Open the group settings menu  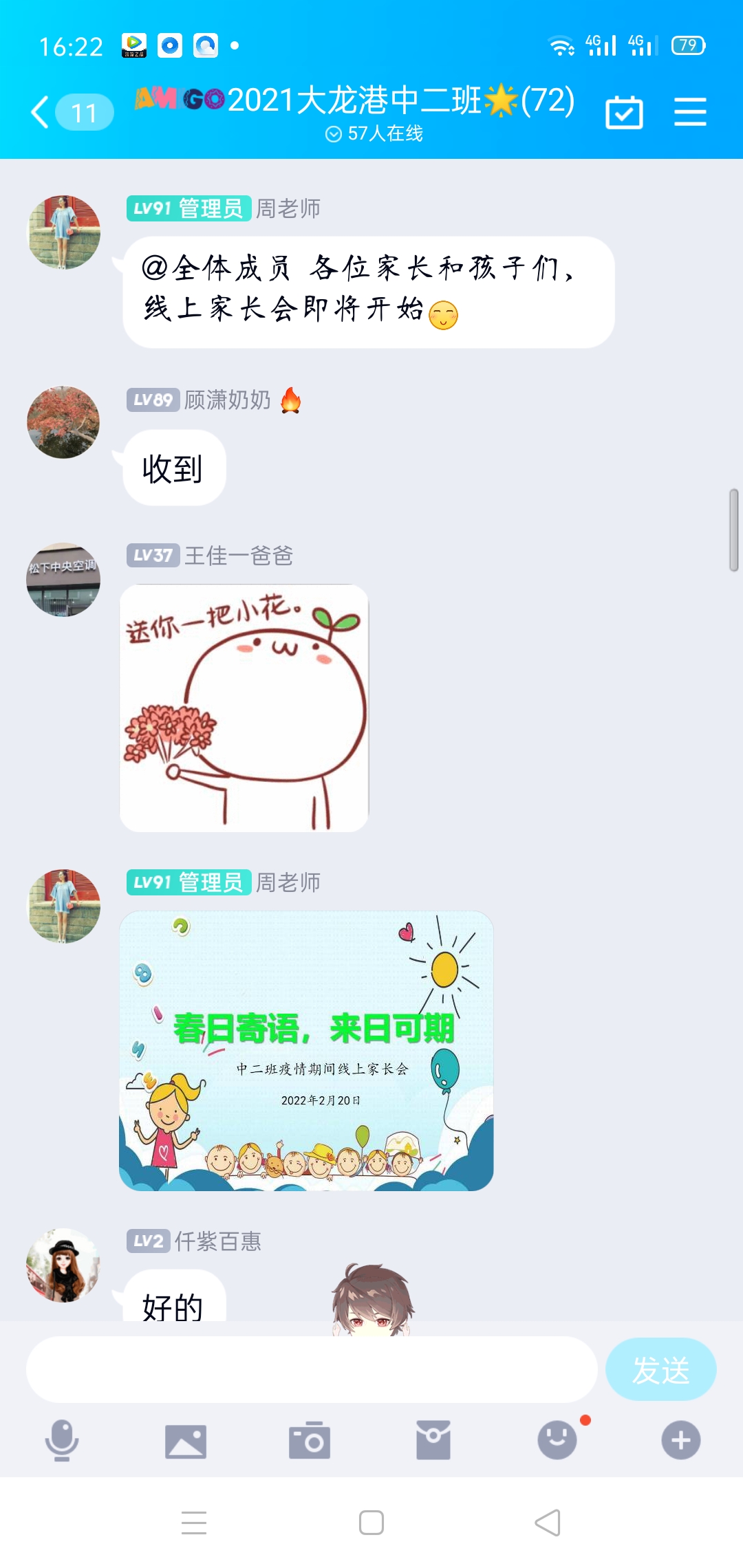(690, 112)
